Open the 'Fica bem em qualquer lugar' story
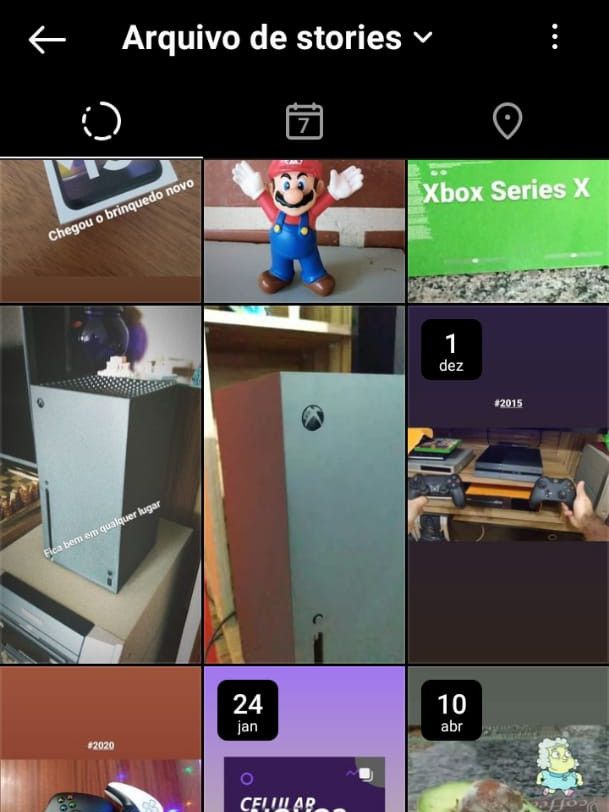Viewport: 609px width, 812px height. coord(100,485)
